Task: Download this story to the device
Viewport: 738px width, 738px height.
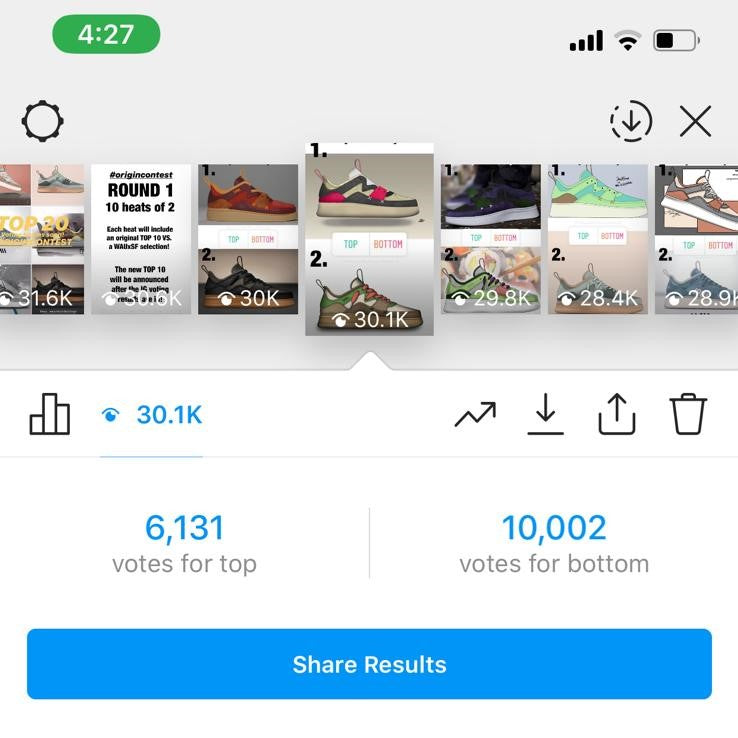Action: [x=545, y=414]
